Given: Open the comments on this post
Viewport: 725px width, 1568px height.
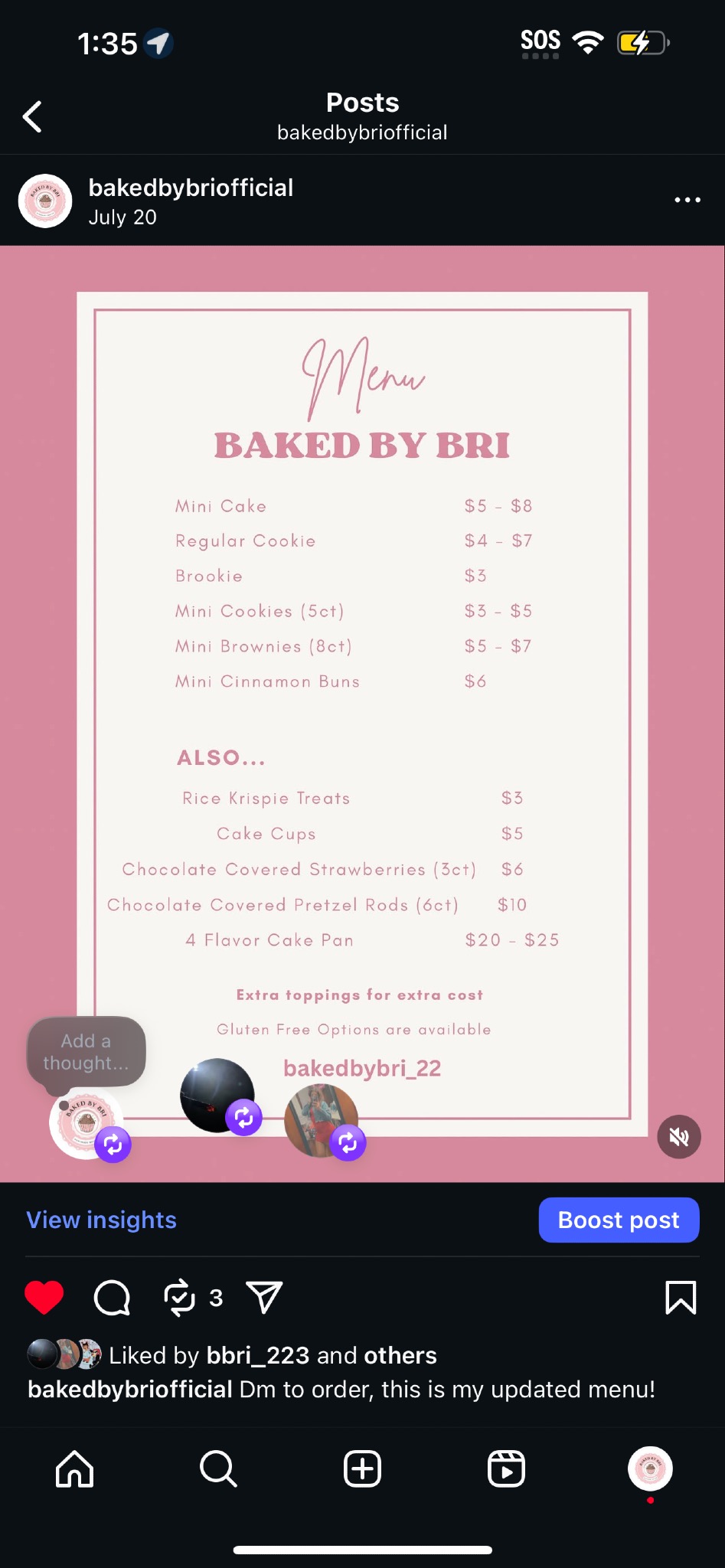Looking at the screenshot, I should click(112, 1297).
